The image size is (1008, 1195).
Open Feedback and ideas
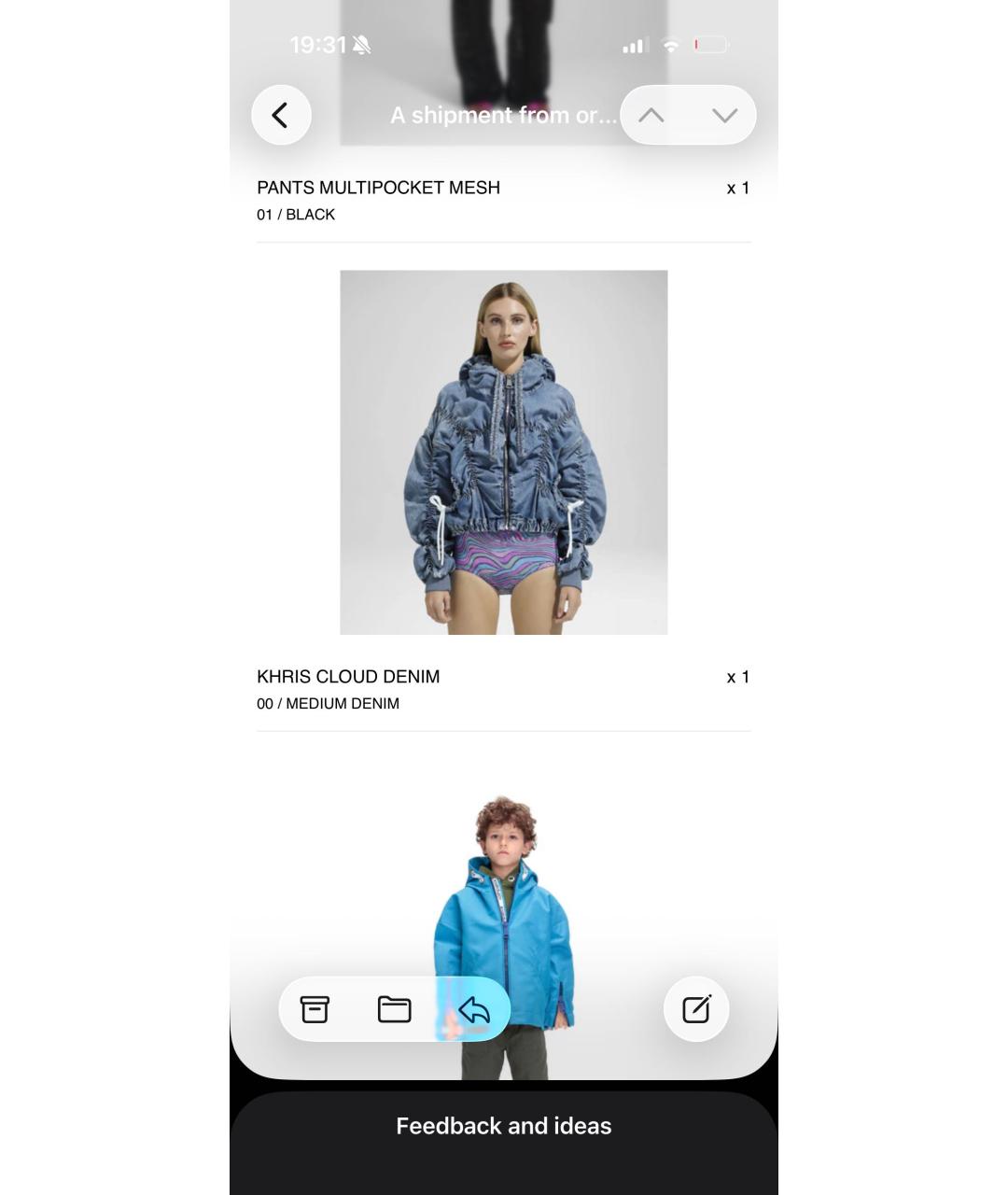click(x=504, y=1126)
